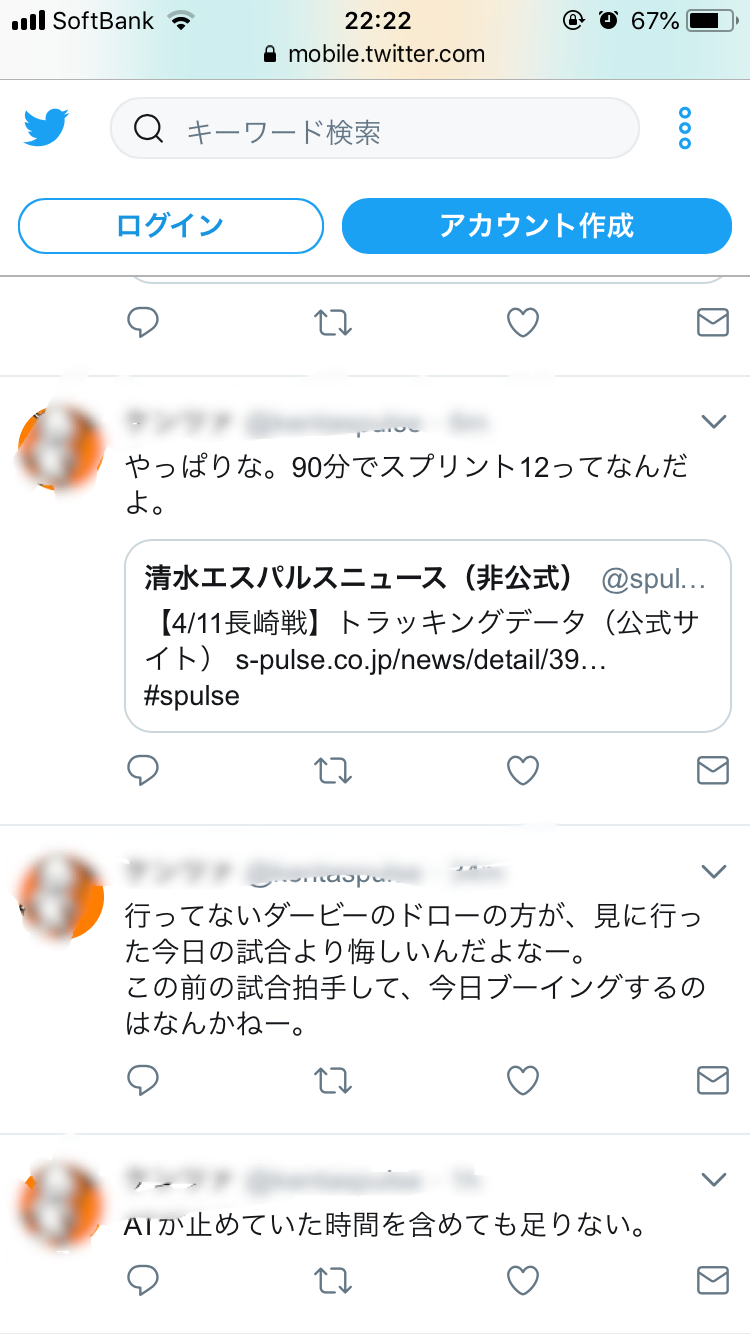This screenshot has height=1334, width=750.
Task: Reply to the スプリント12 tweet
Action: pos(143,770)
